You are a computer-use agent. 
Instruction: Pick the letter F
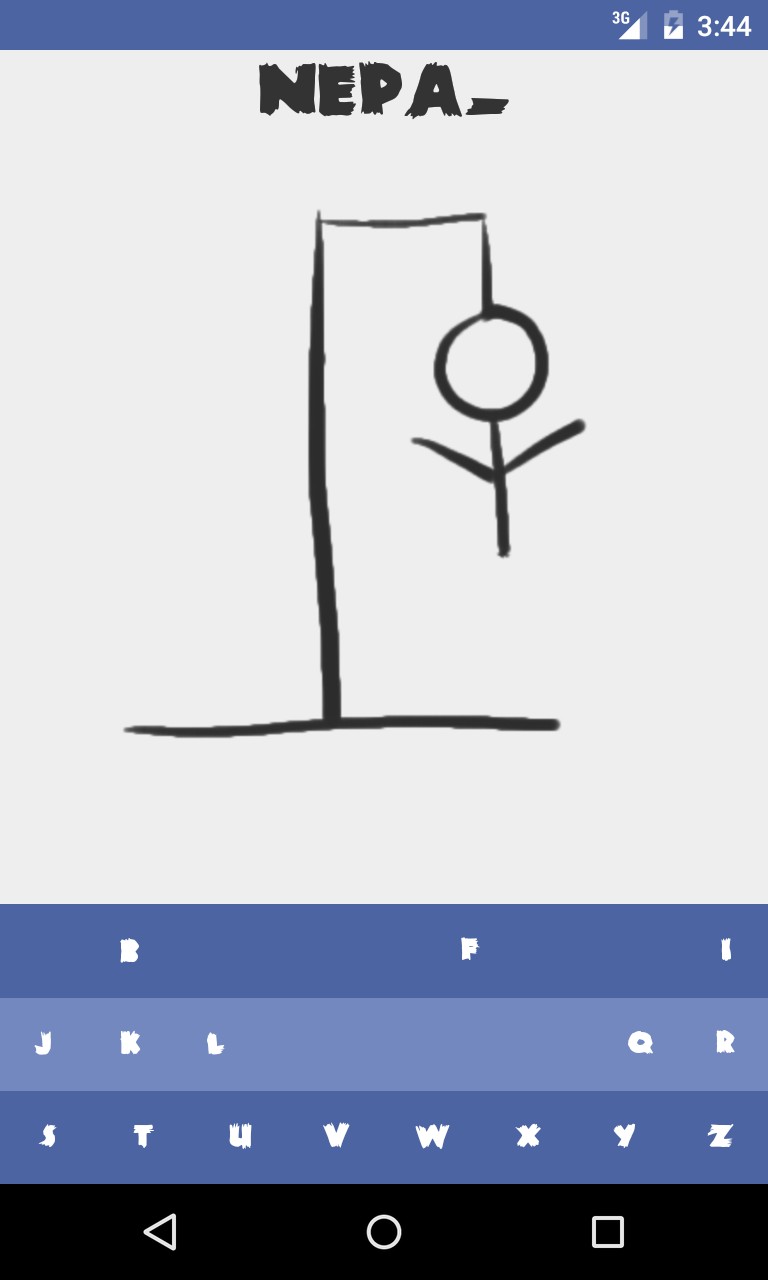tap(469, 951)
